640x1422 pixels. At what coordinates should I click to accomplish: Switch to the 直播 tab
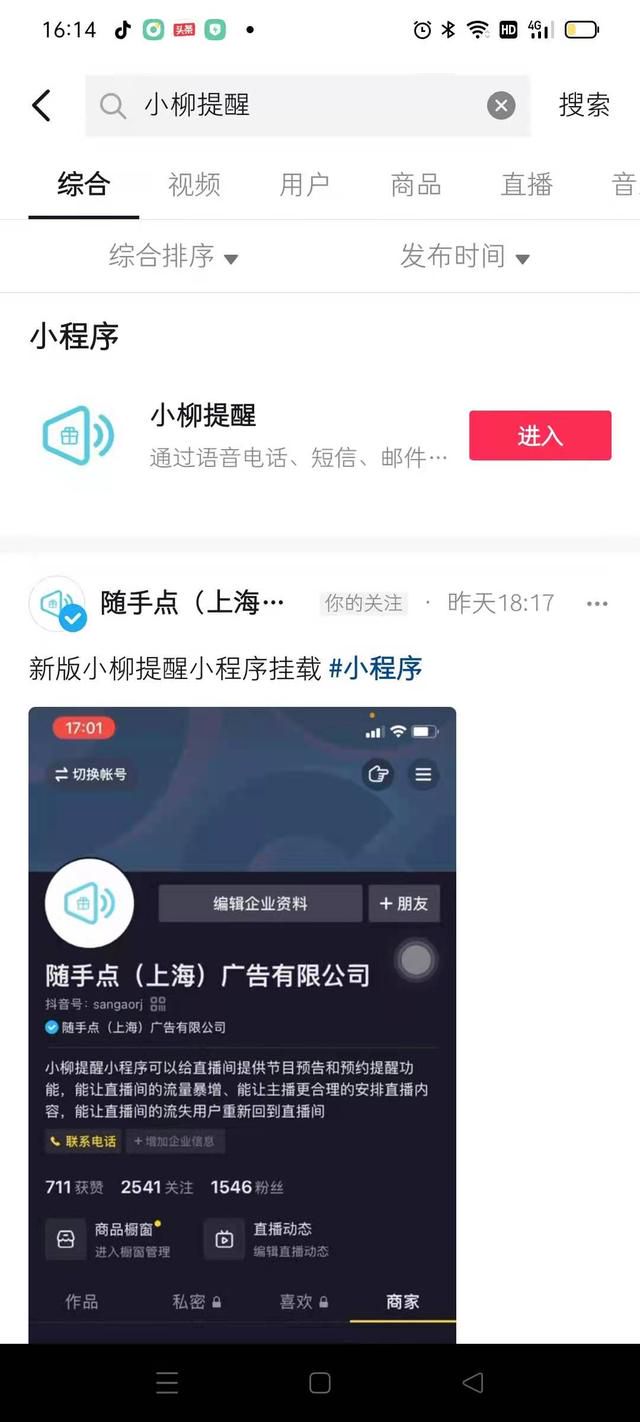(527, 184)
